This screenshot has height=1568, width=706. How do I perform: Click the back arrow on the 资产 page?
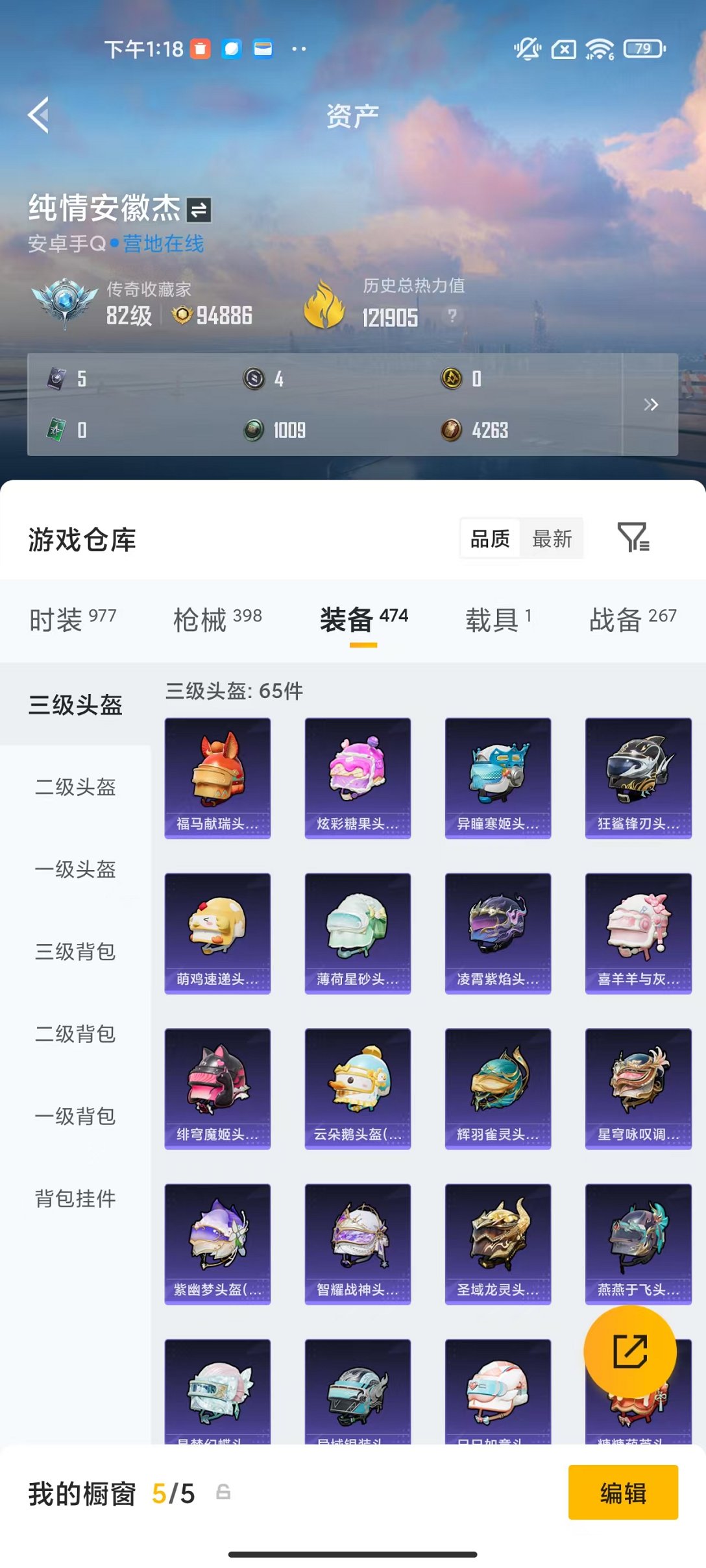pos(38,115)
